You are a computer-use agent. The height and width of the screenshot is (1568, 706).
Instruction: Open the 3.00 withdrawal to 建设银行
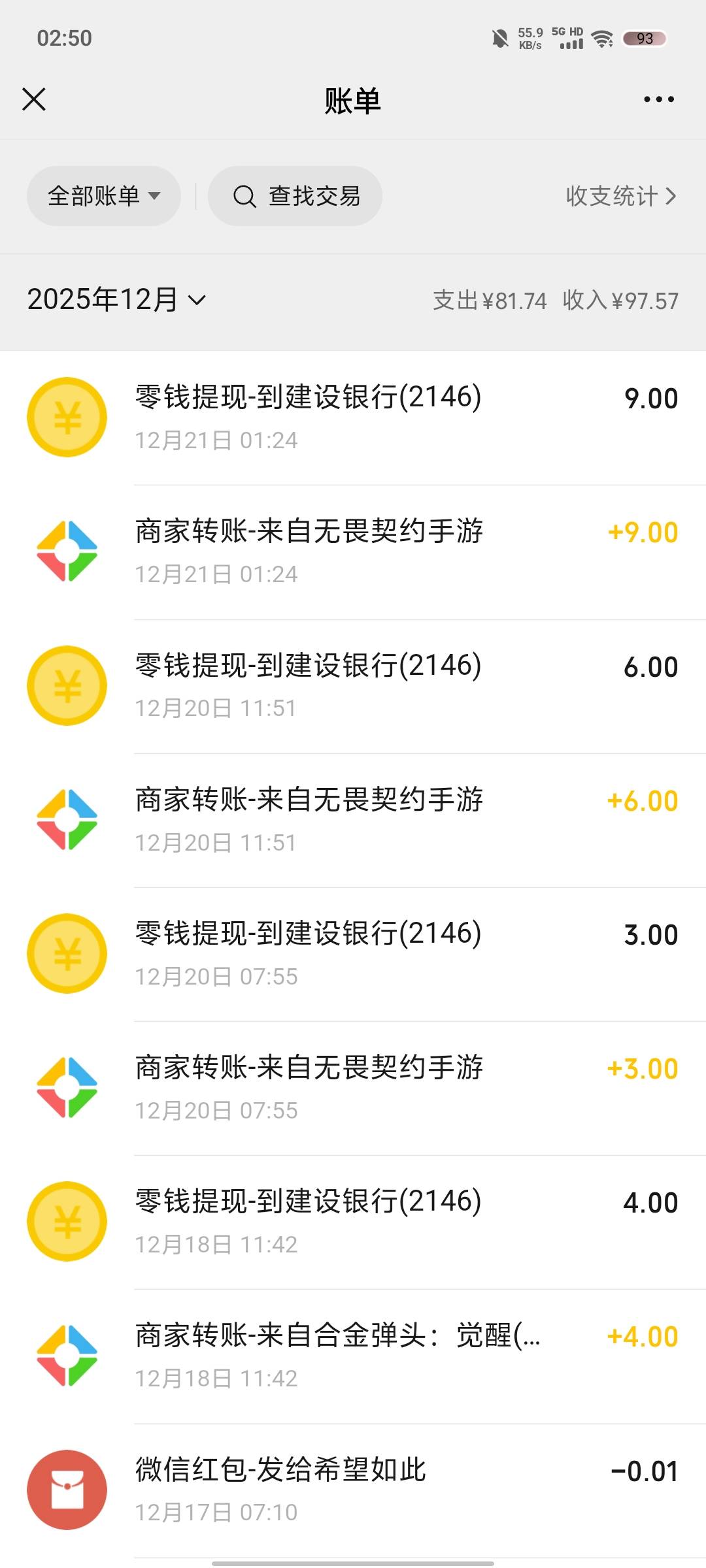point(353,954)
